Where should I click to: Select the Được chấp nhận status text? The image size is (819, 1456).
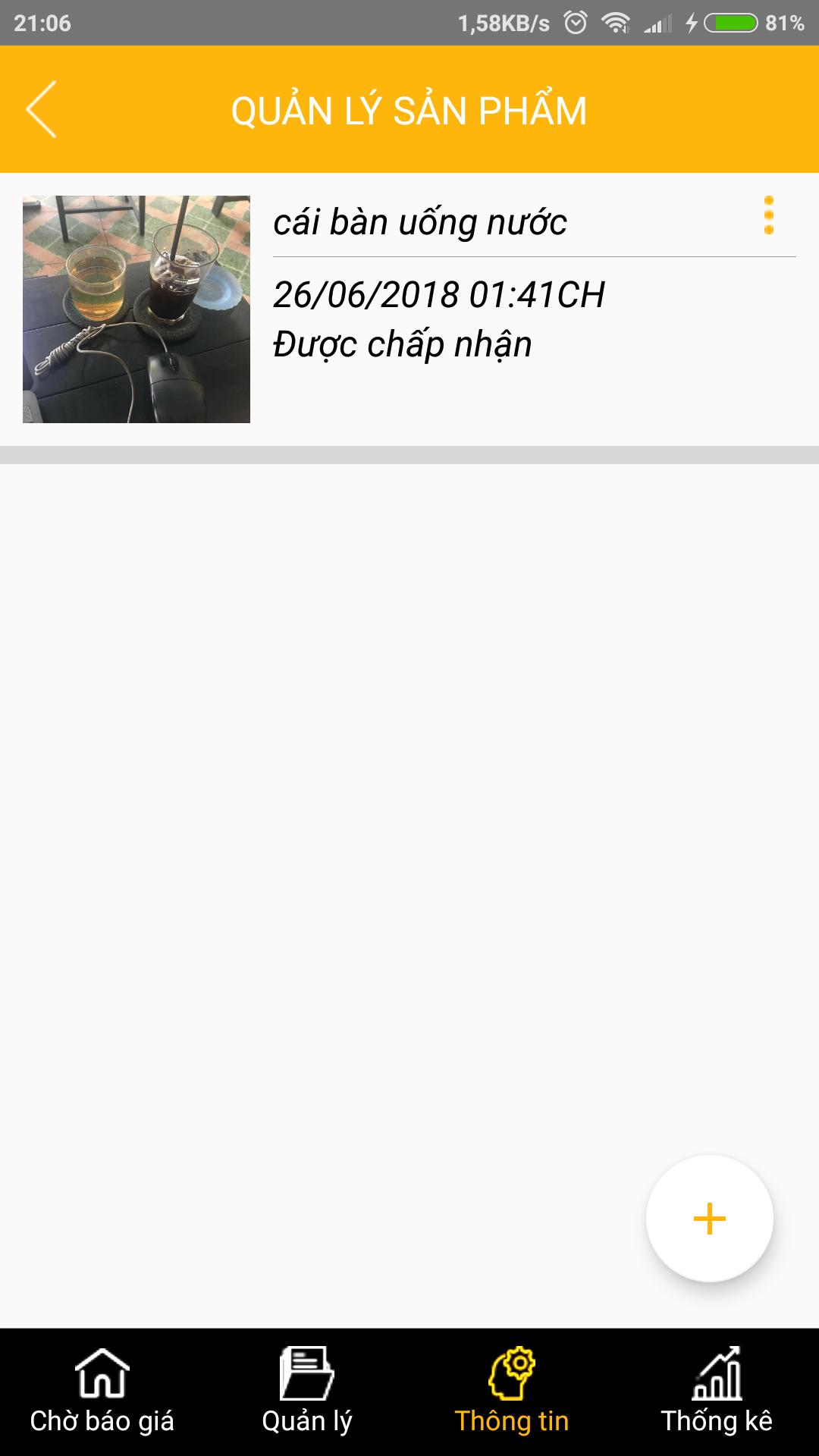point(402,345)
